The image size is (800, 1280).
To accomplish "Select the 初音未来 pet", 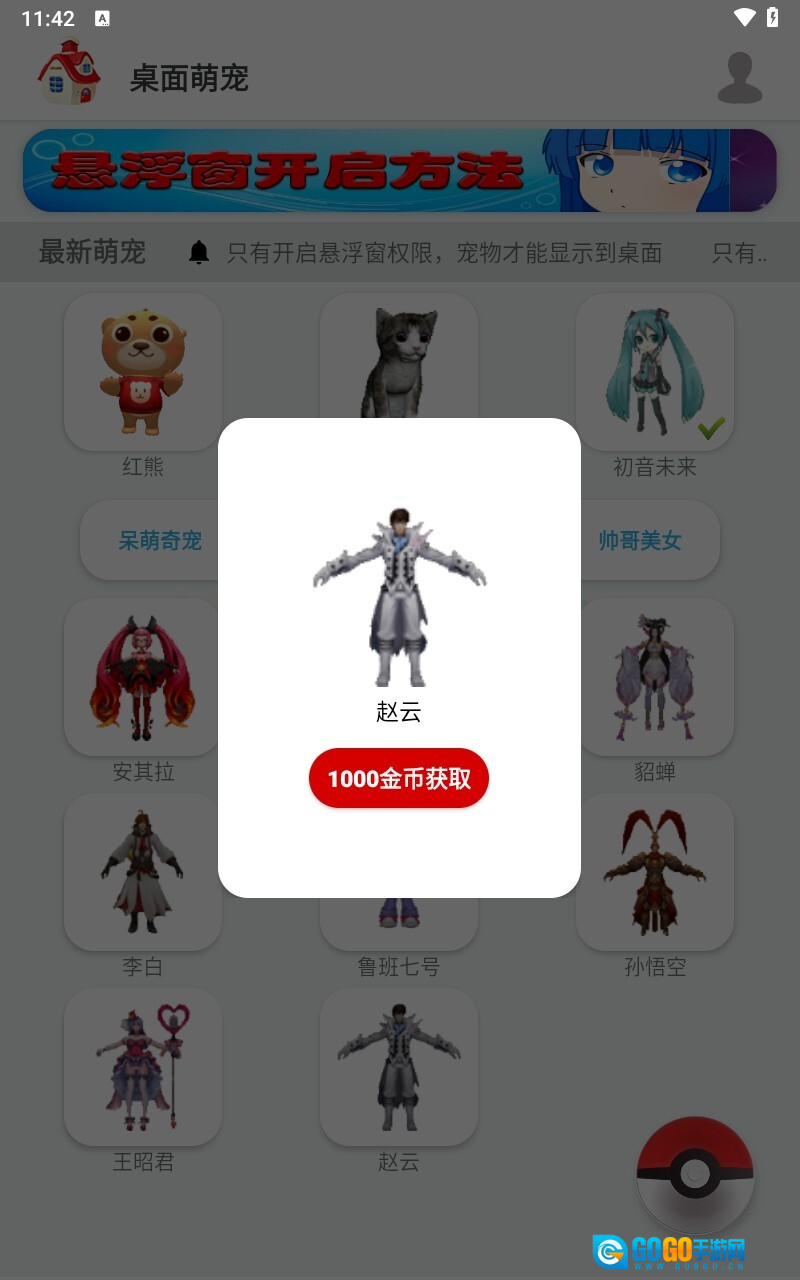I will (655, 372).
